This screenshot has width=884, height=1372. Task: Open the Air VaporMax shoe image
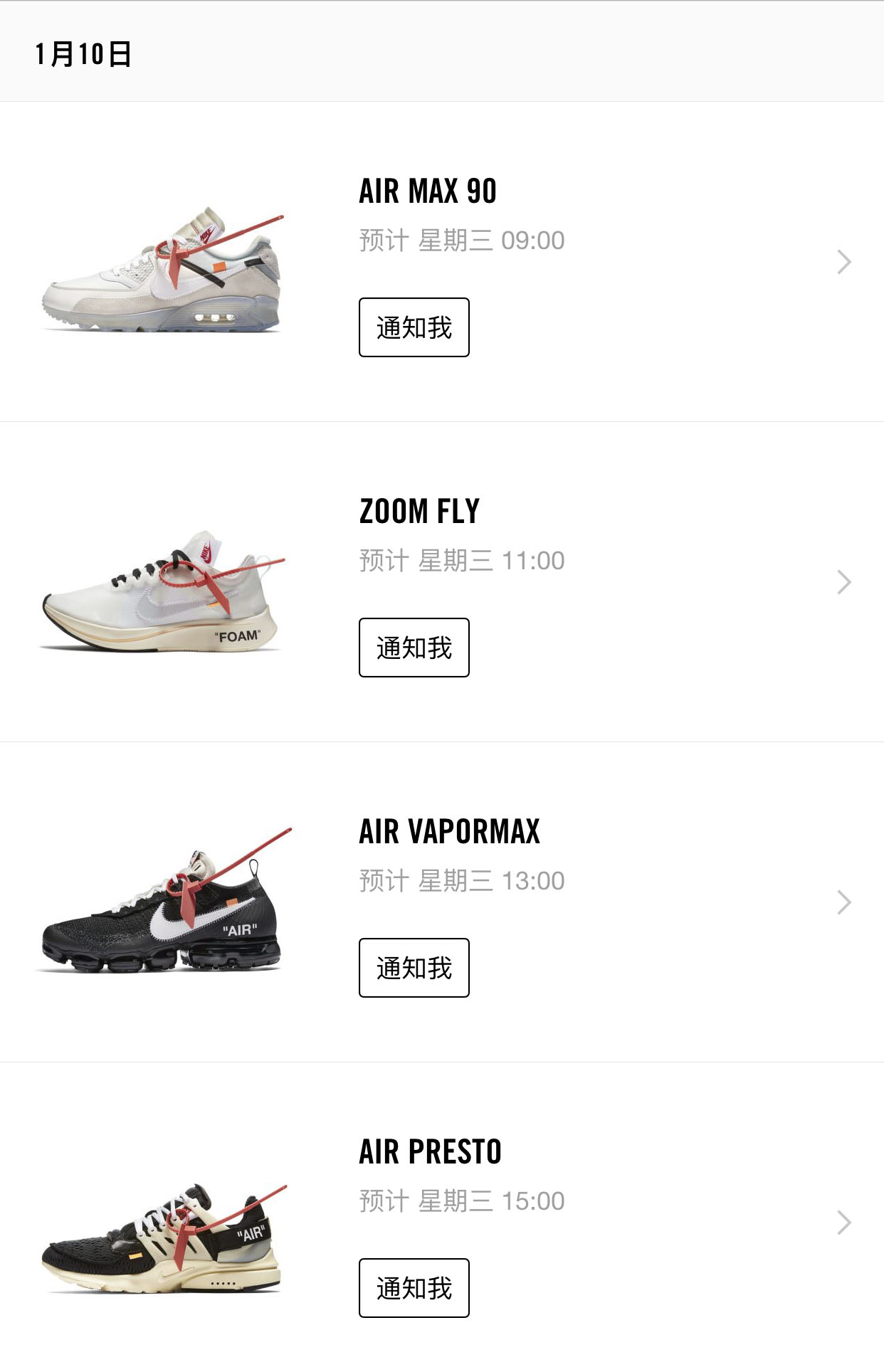pyautogui.click(x=162, y=904)
